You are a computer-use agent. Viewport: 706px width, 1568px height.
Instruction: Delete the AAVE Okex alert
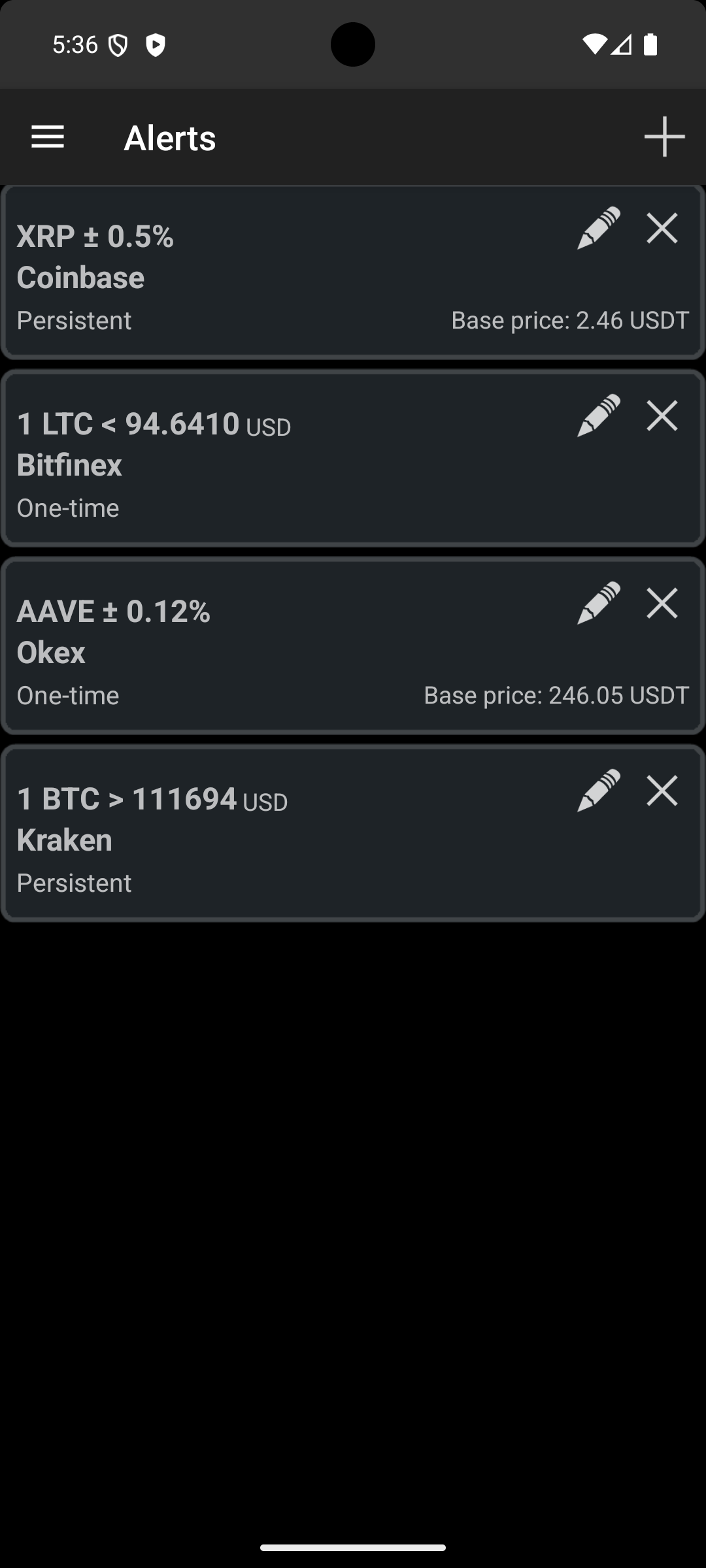[x=662, y=603]
